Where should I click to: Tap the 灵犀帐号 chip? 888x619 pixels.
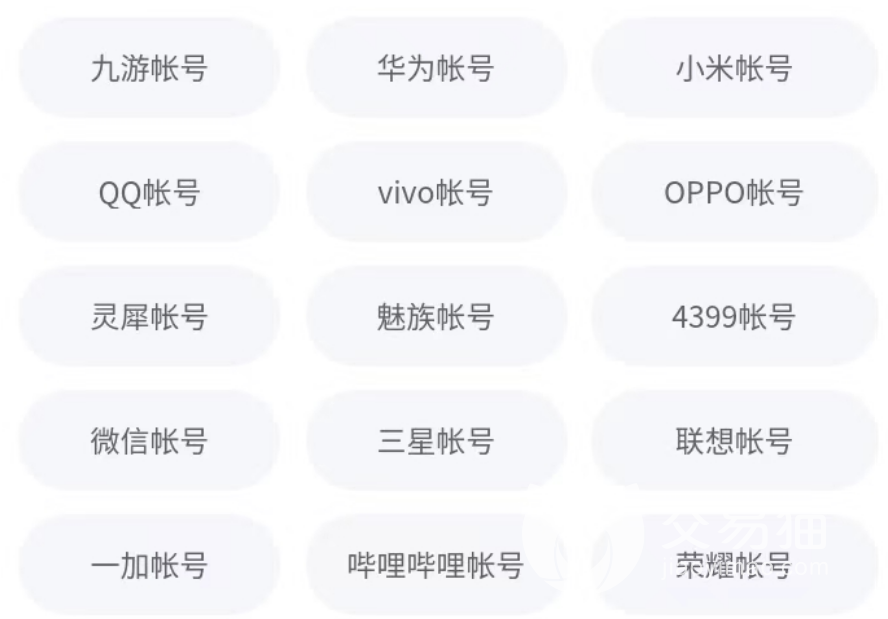click(x=149, y=316)
